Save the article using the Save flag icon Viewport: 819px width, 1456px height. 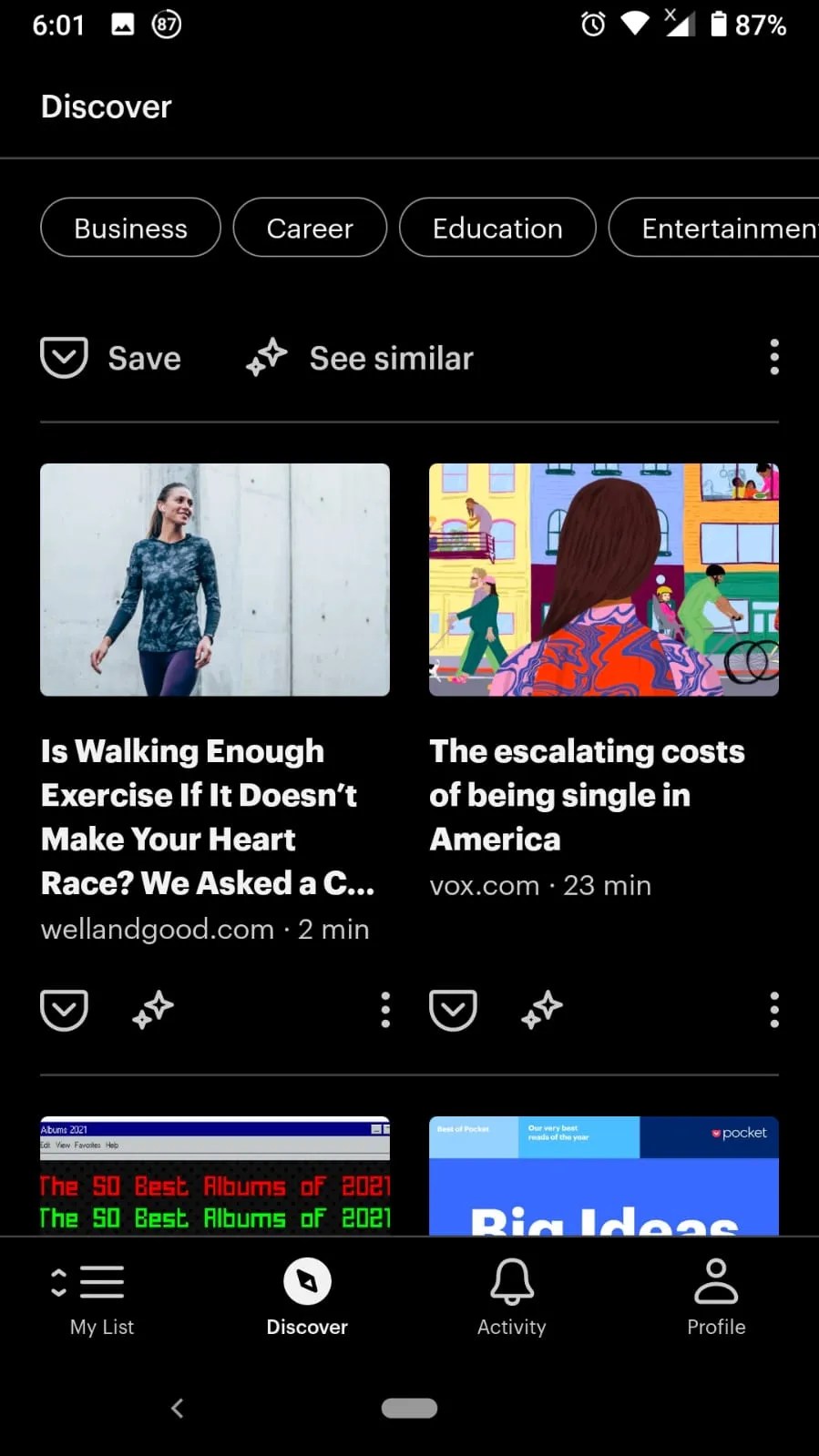tap(64, 357)
